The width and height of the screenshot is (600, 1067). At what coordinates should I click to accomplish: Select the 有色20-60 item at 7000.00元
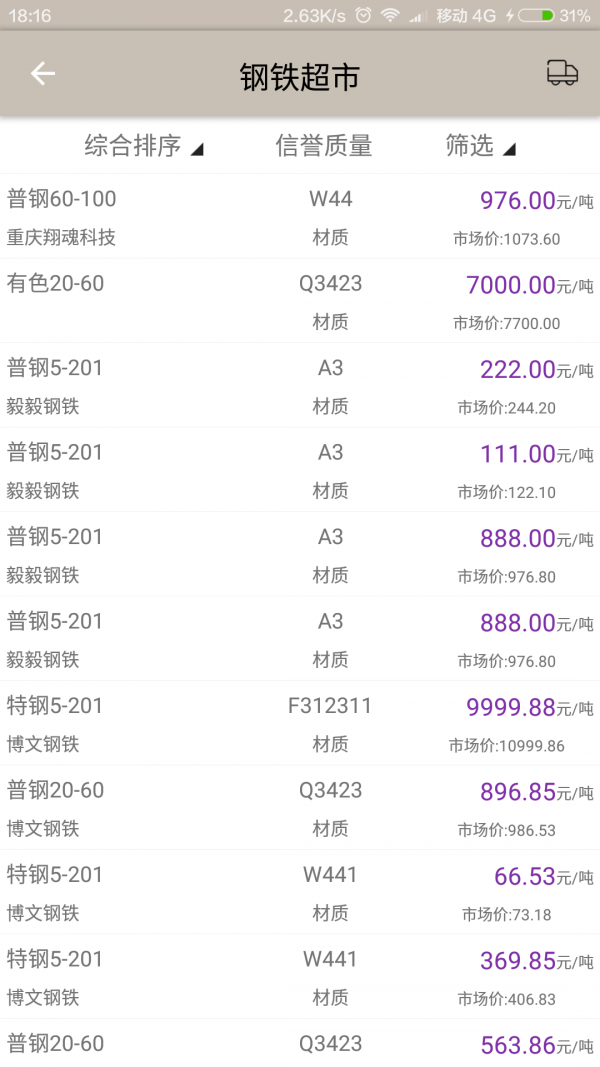click(x=300, y=301)
